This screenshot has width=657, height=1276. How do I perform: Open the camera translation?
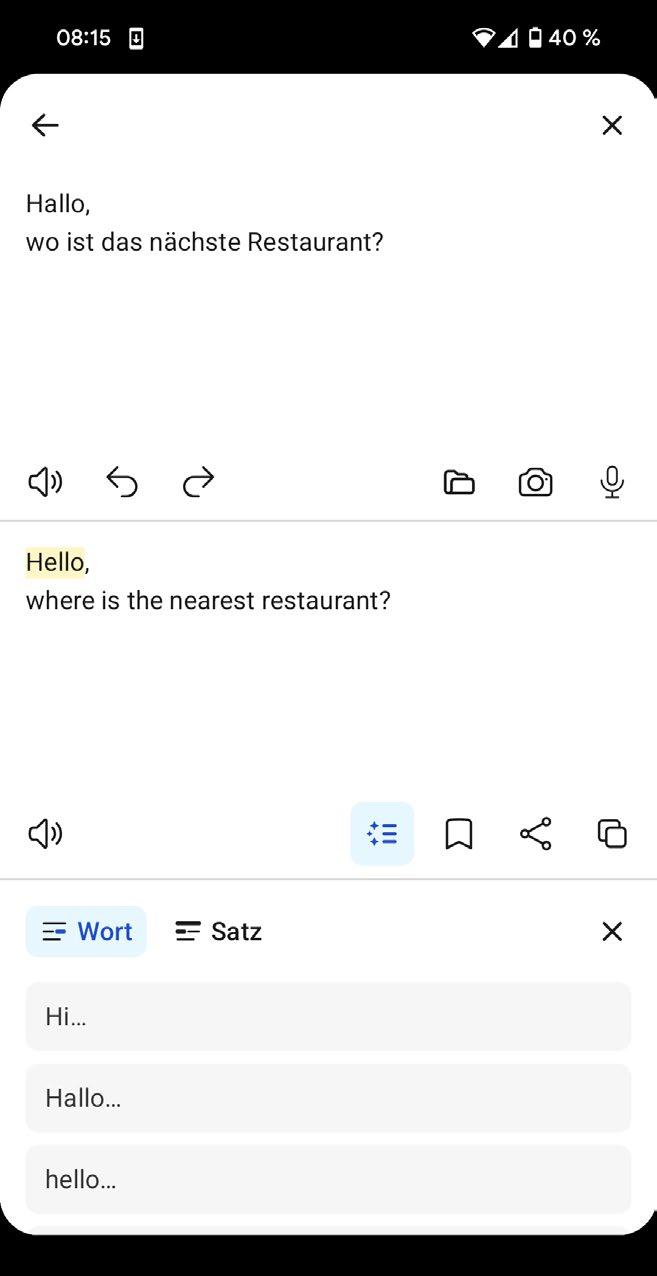(536, 482)
